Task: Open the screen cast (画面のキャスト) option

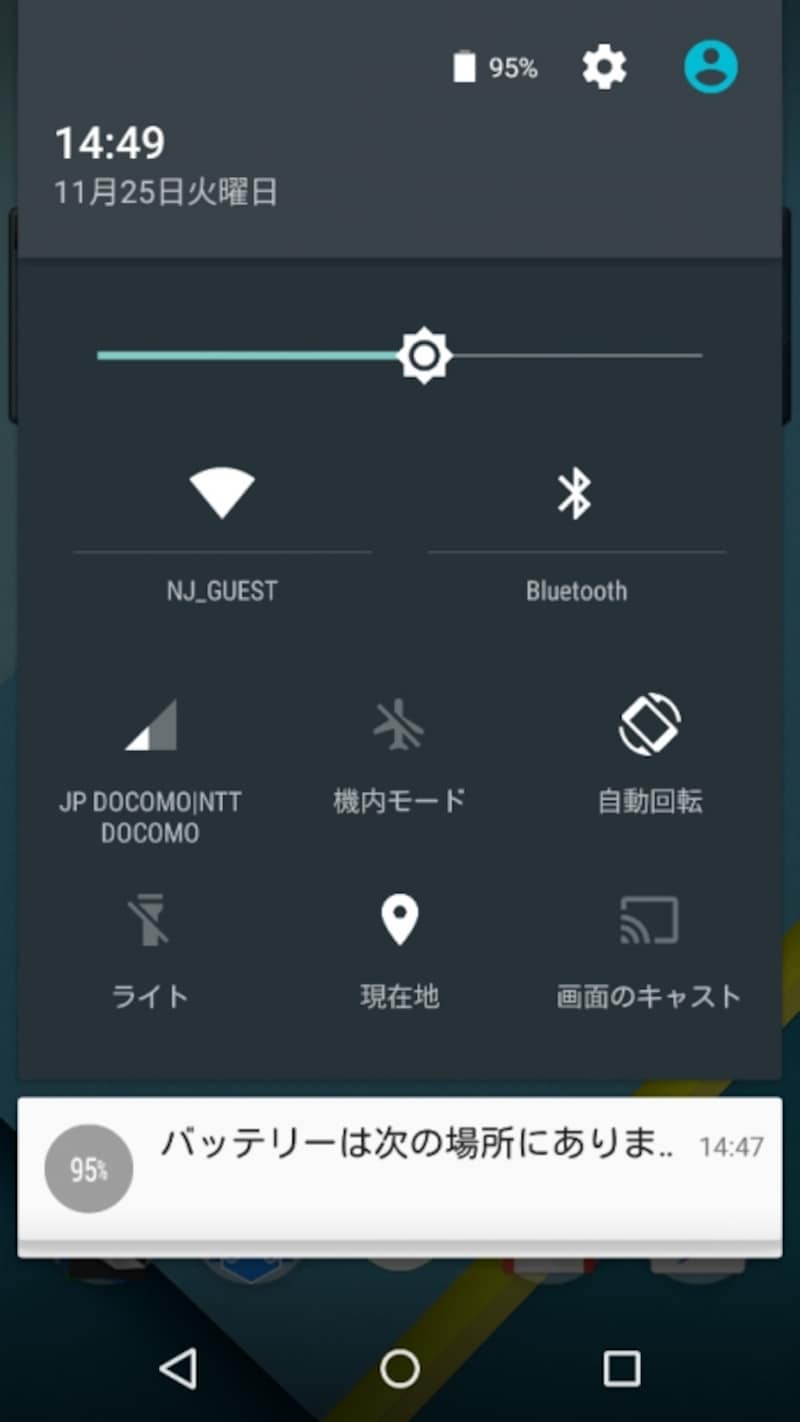Action: pos(648,920)
